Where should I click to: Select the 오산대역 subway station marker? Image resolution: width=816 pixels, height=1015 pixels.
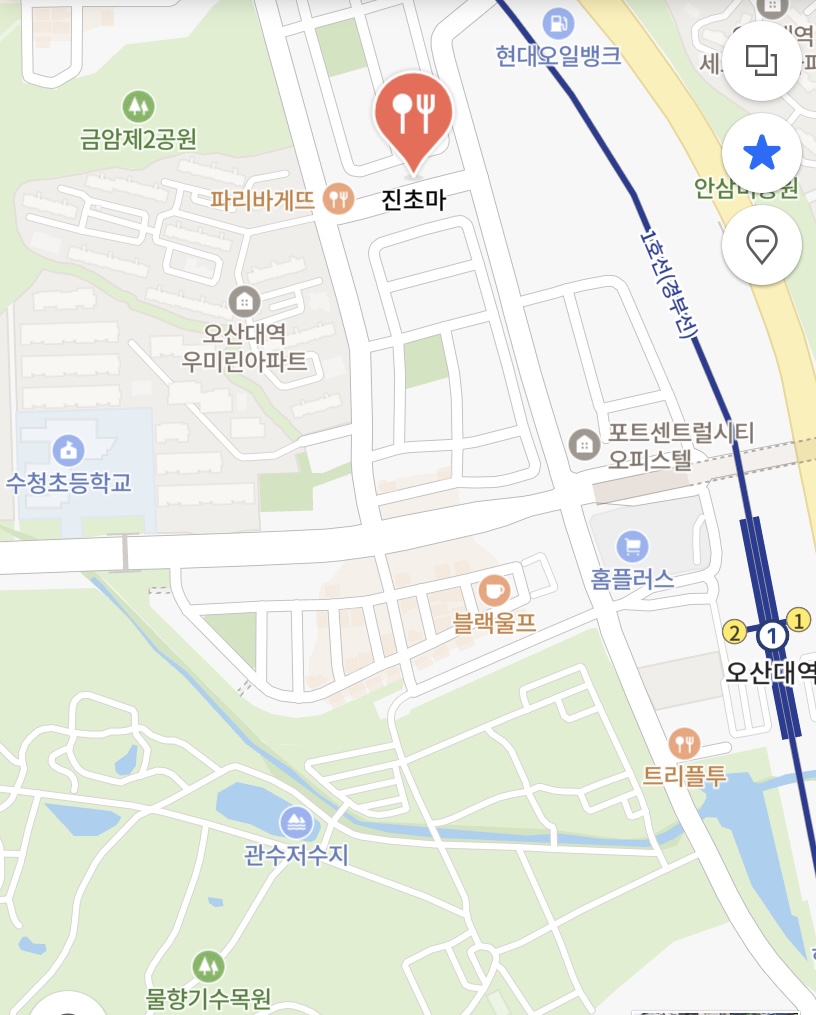coord(771,634)
